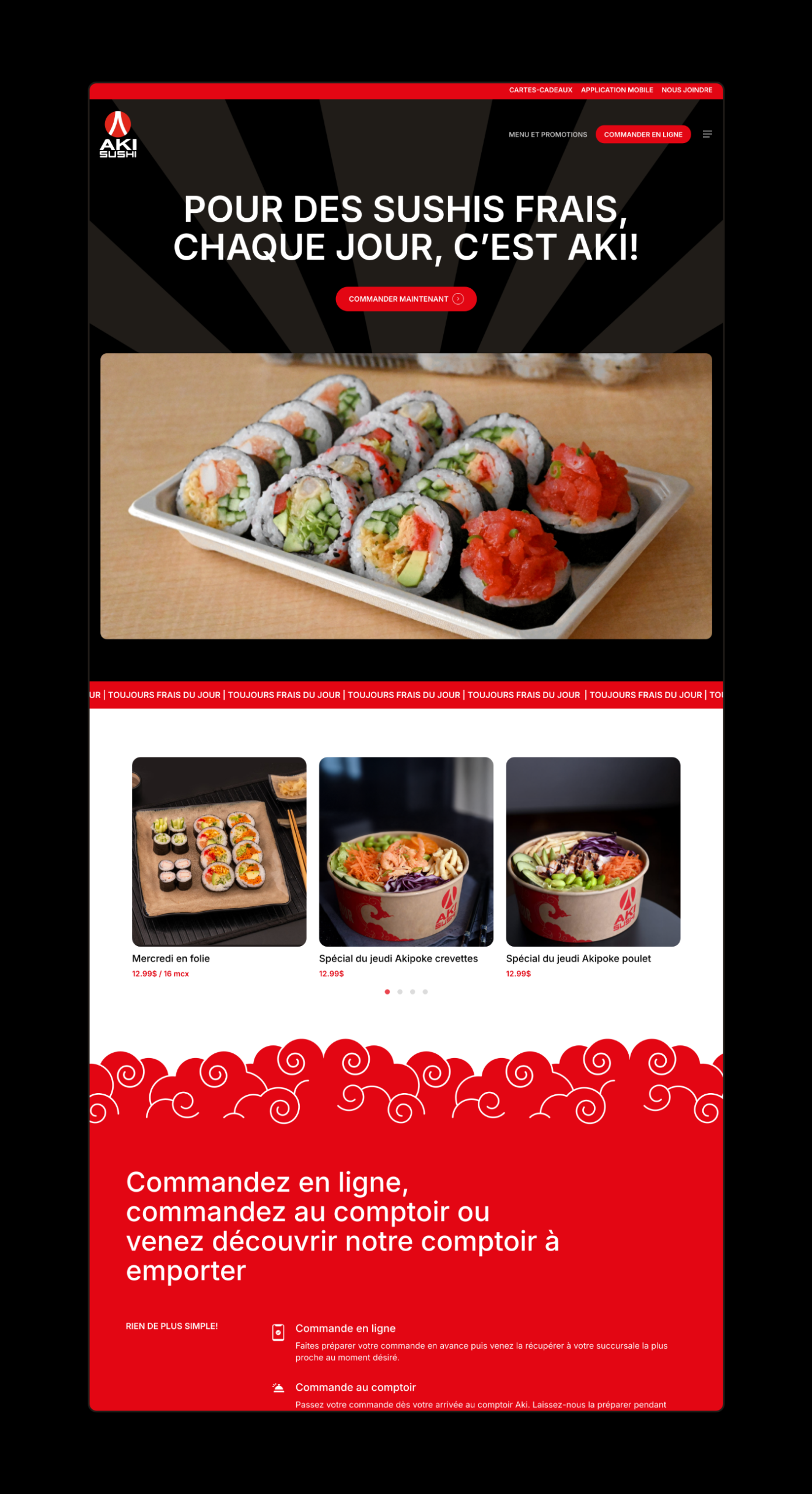Tap the Commander en ligne button

point(643,134)
